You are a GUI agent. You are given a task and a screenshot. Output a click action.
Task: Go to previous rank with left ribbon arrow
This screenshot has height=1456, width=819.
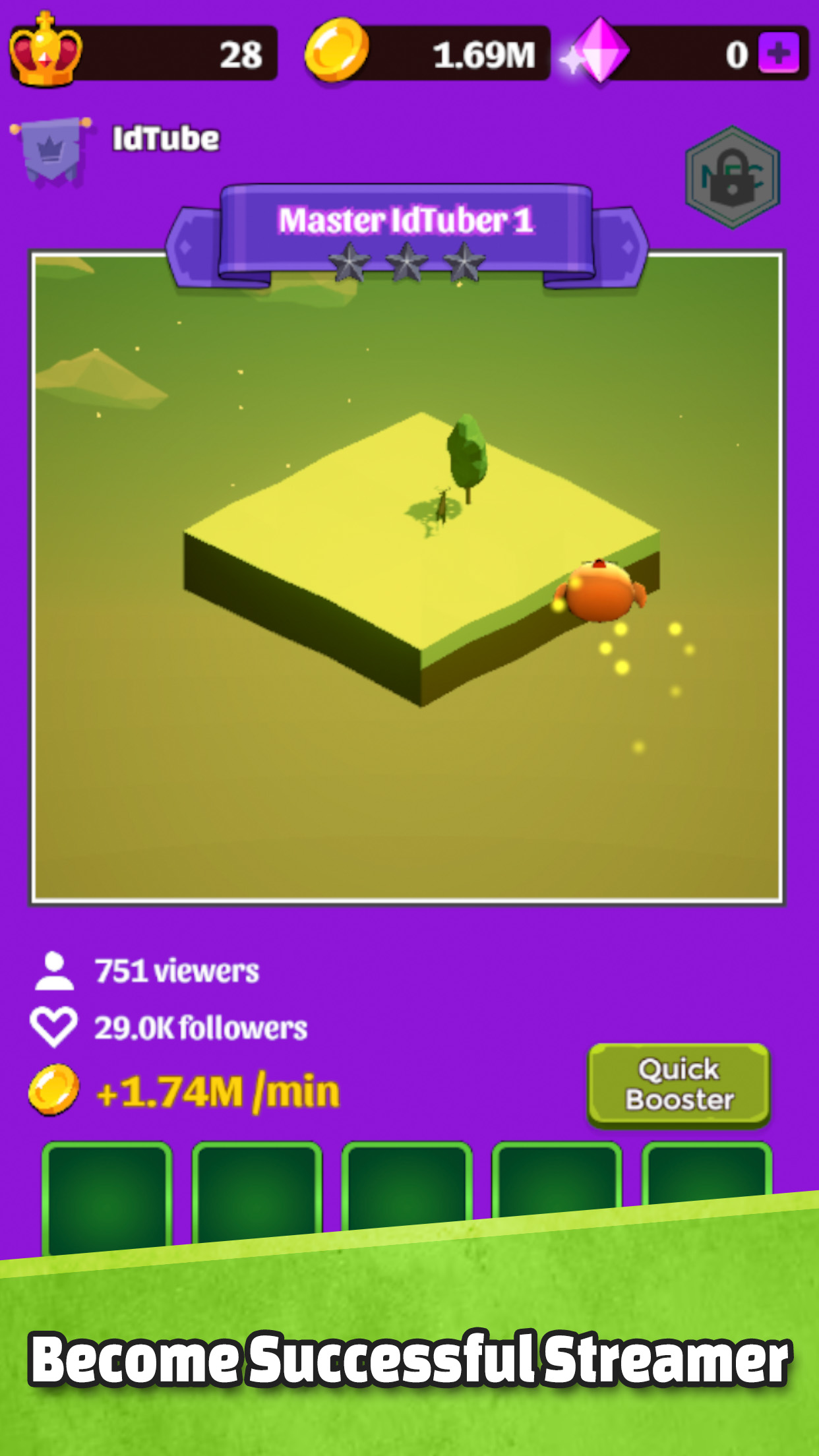(x=188, y=247)
